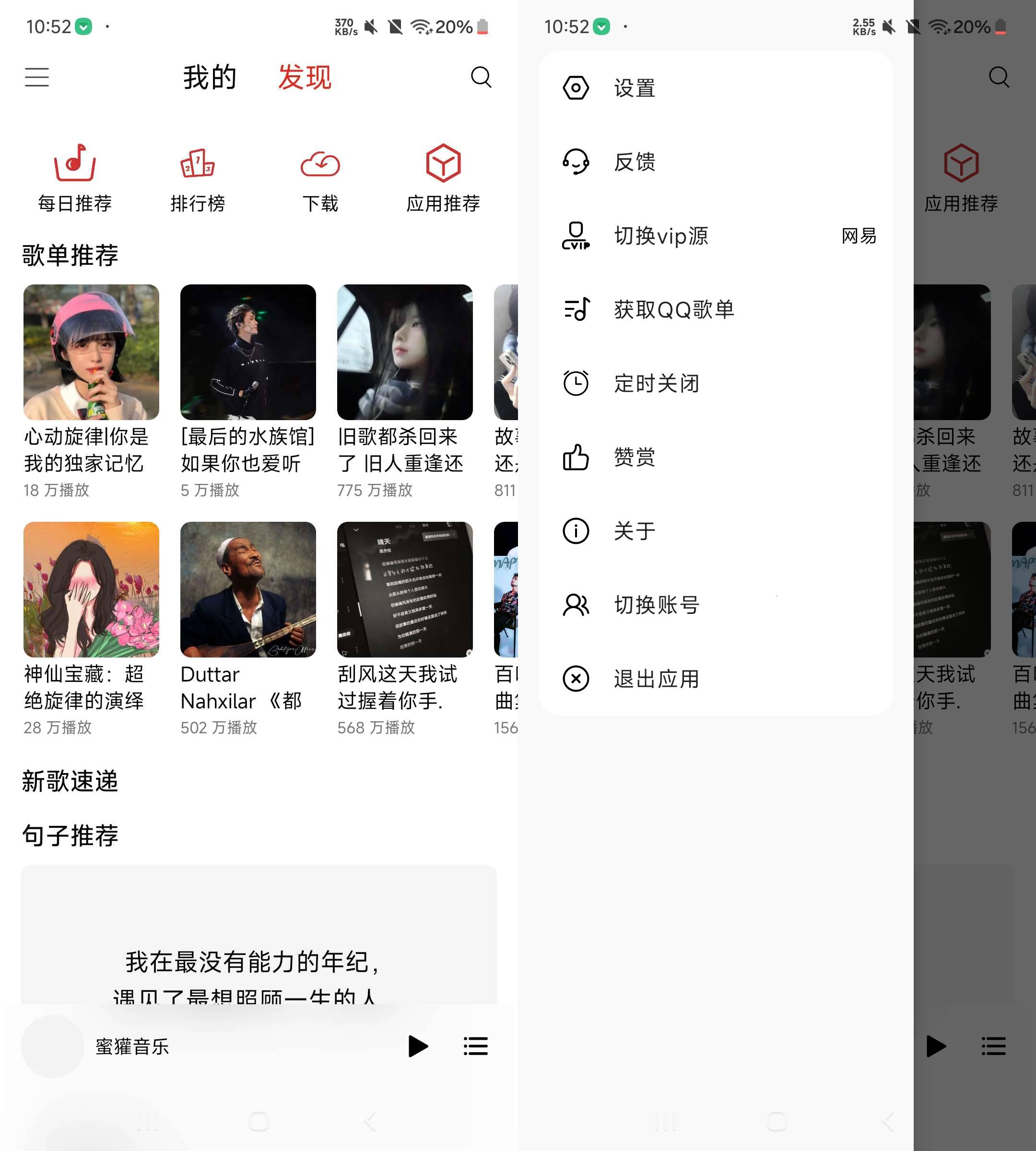The width and height of the screenshot is (1036, 1151).
Task: Go to 下载 downloads
Action: 320,177
